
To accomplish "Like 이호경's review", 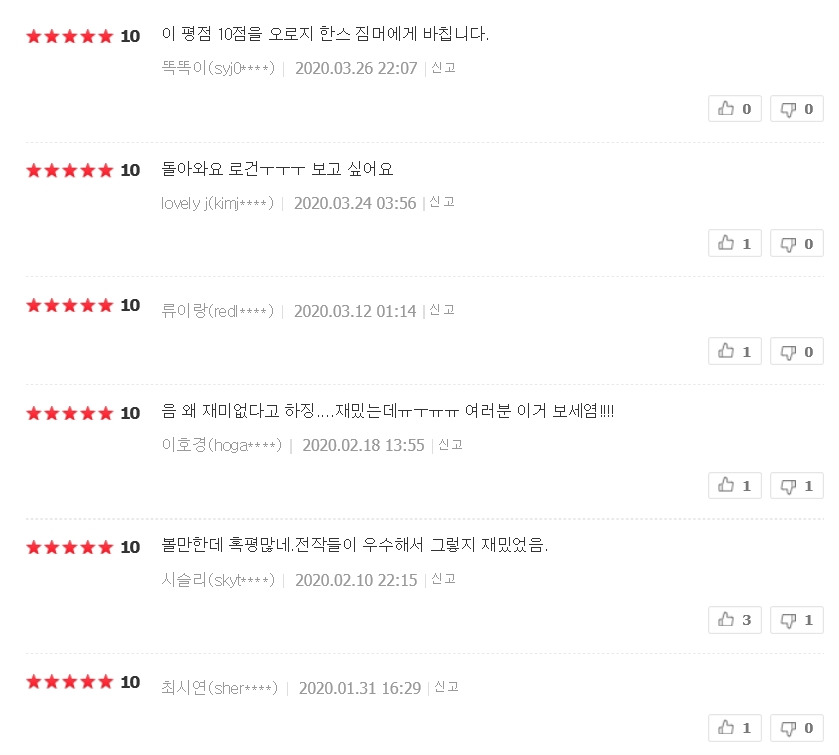I will (x=734, y=485).
